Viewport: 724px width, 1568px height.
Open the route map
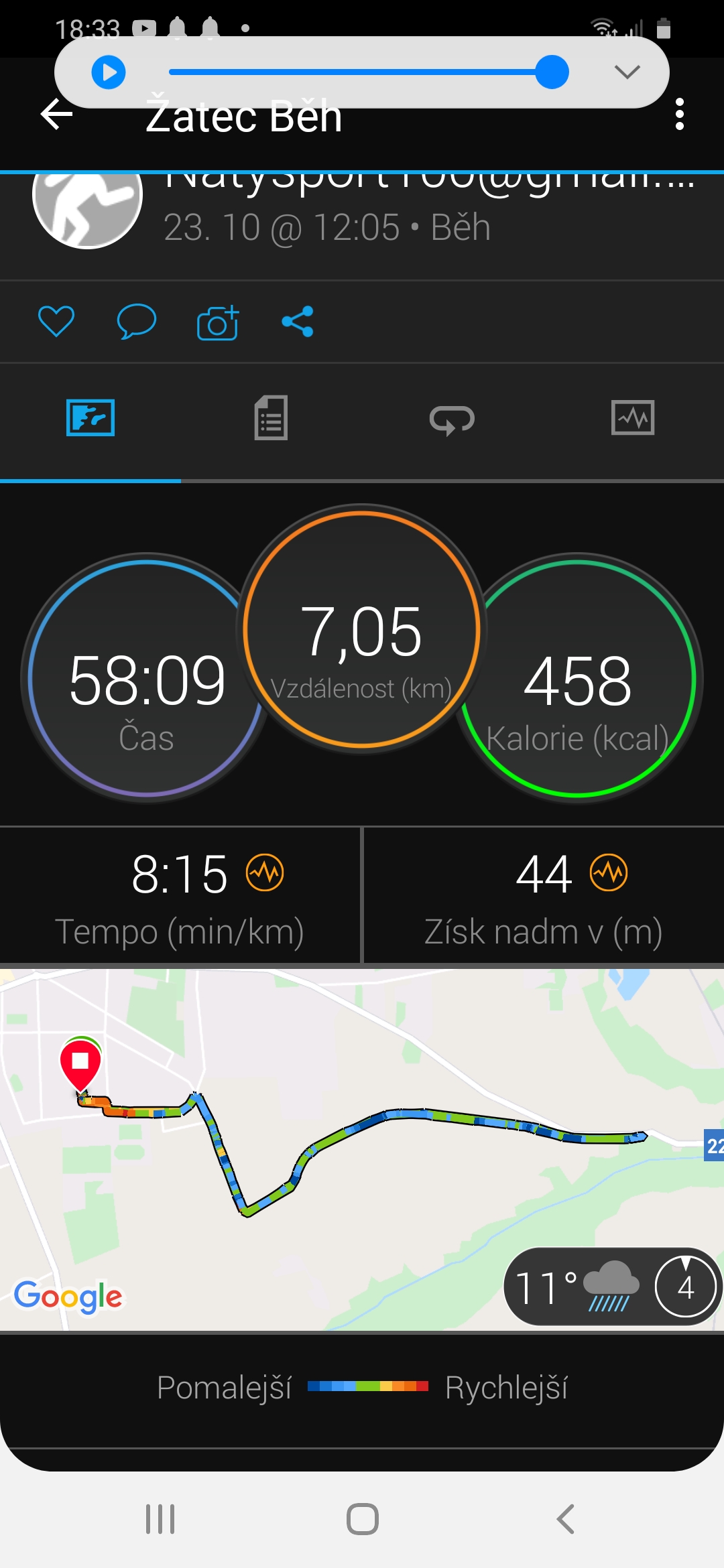pyautogui.click(x=362, y=1149)
